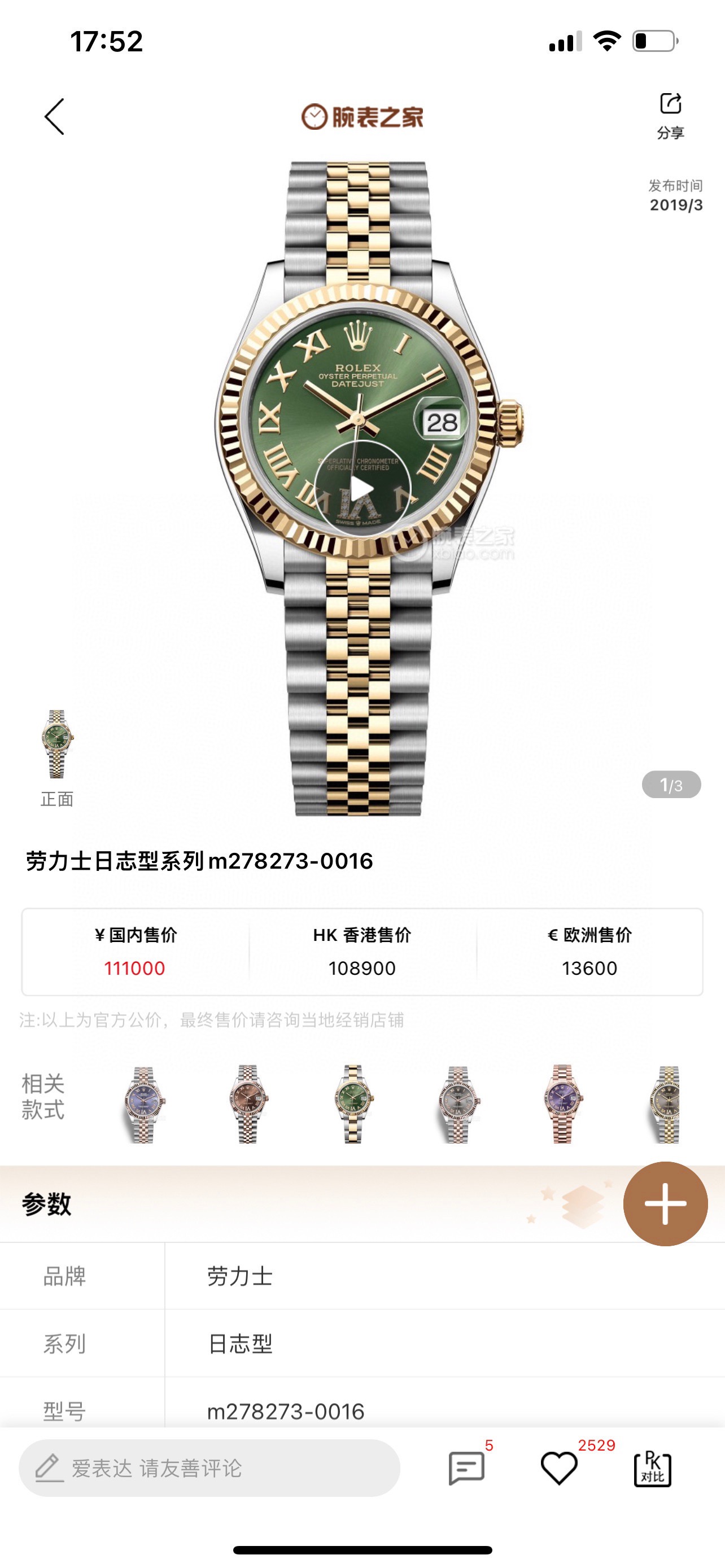Open the related green-dial Oyster bracelet watch

[x=353, y=1104]
